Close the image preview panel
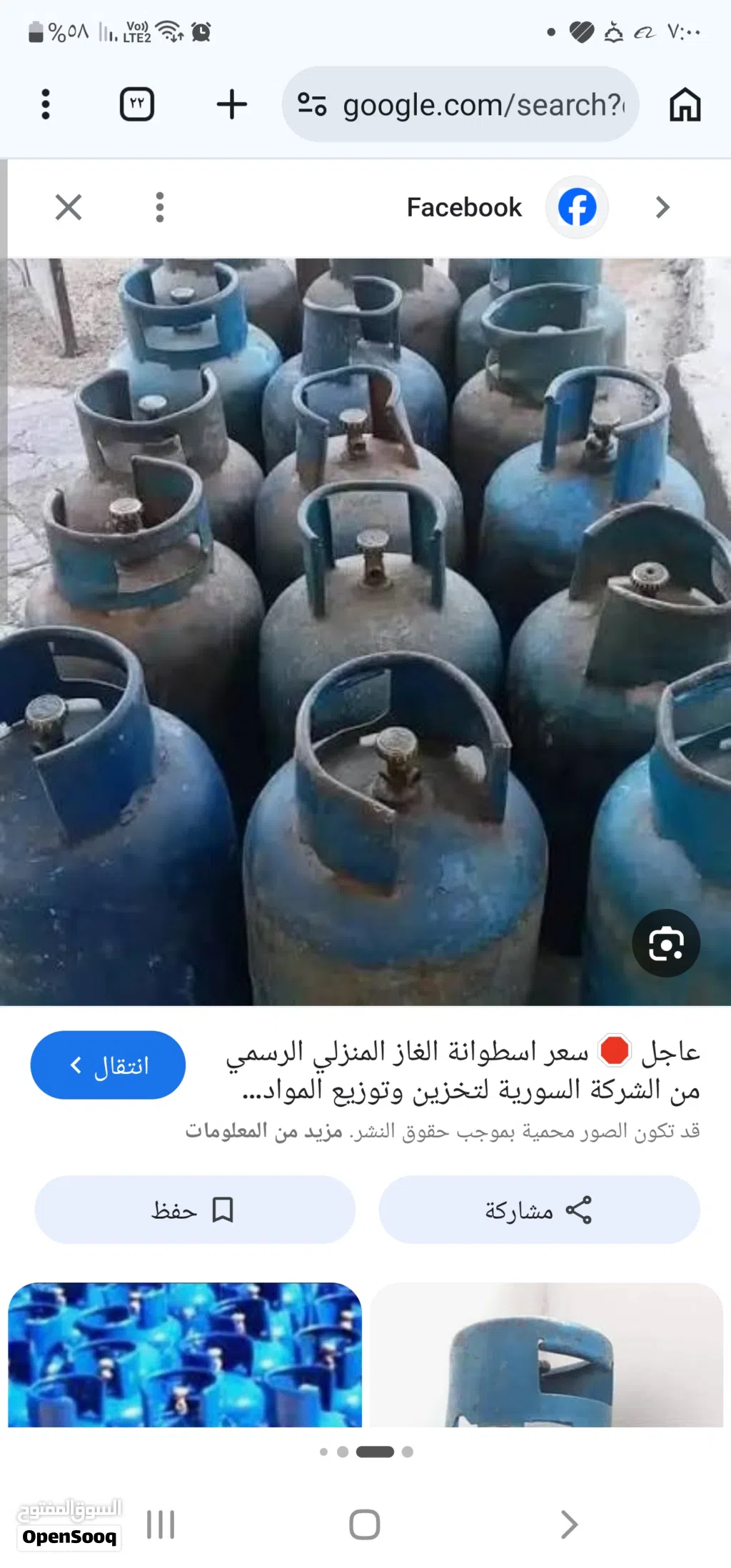The width and height of the screenshot is (731, 1568). pyautogui.click(x=69, y=208)
